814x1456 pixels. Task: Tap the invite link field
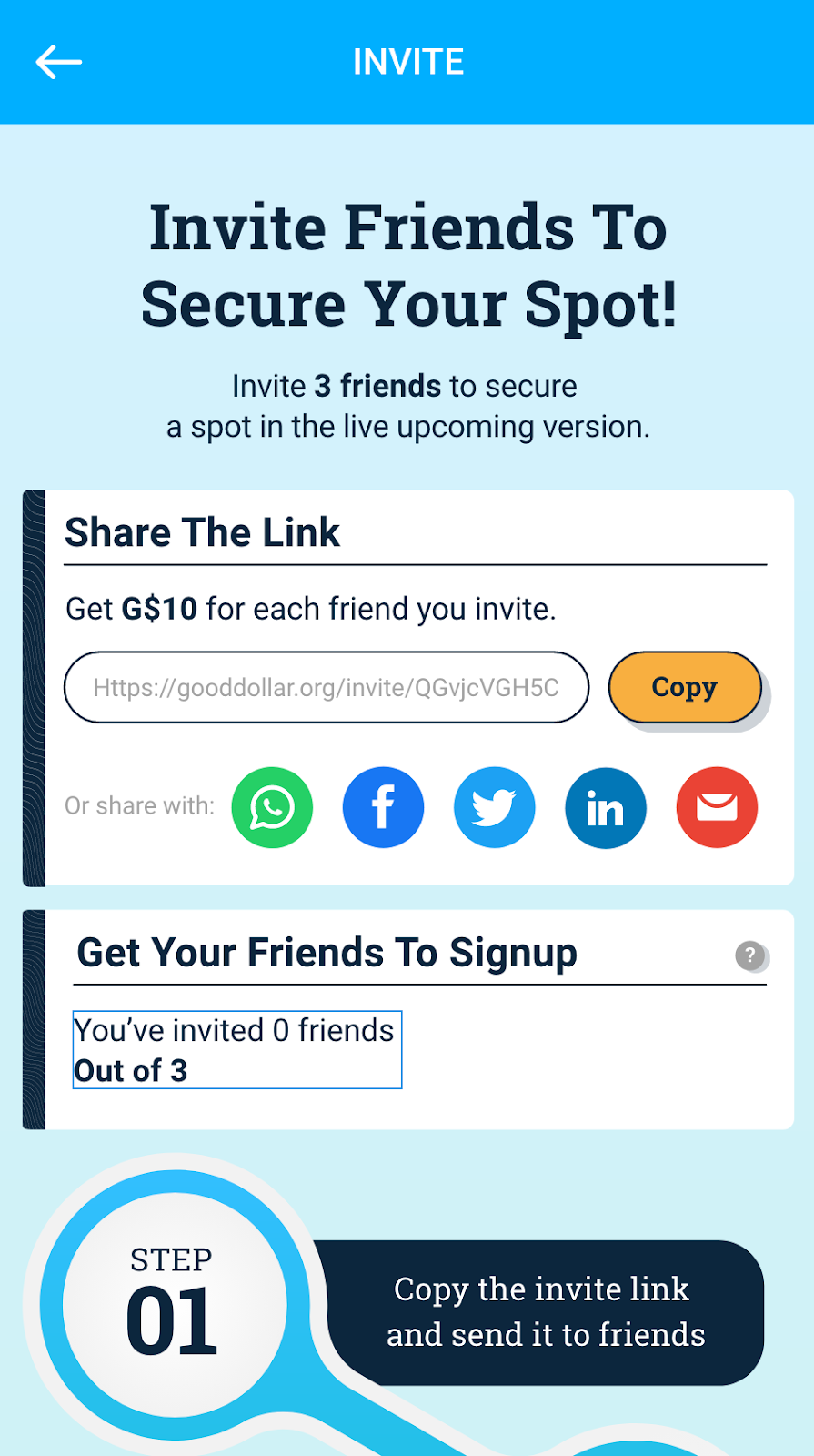[327, 687]
